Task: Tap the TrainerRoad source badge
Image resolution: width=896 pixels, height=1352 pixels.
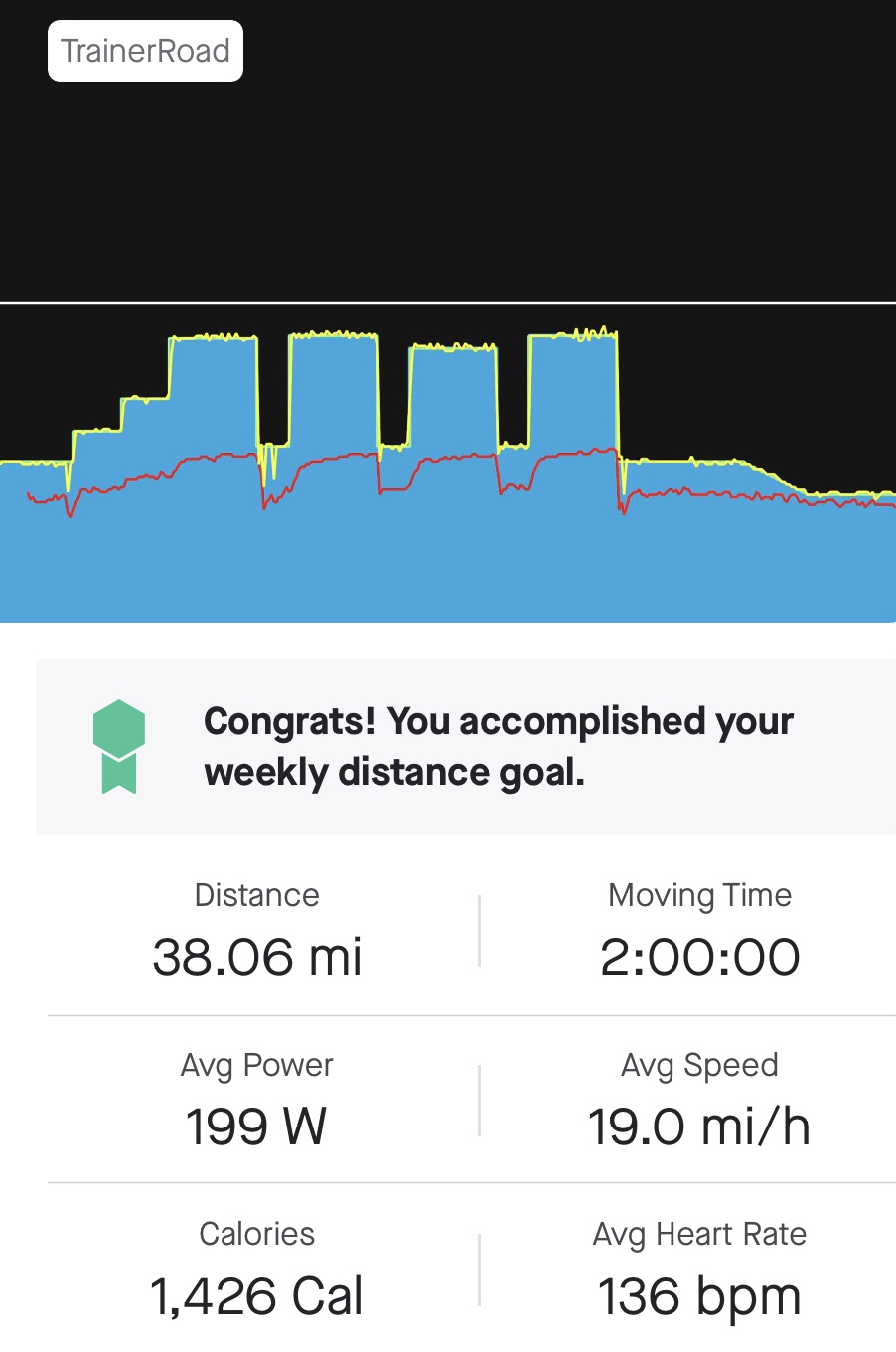Action: tap(146, 51)
